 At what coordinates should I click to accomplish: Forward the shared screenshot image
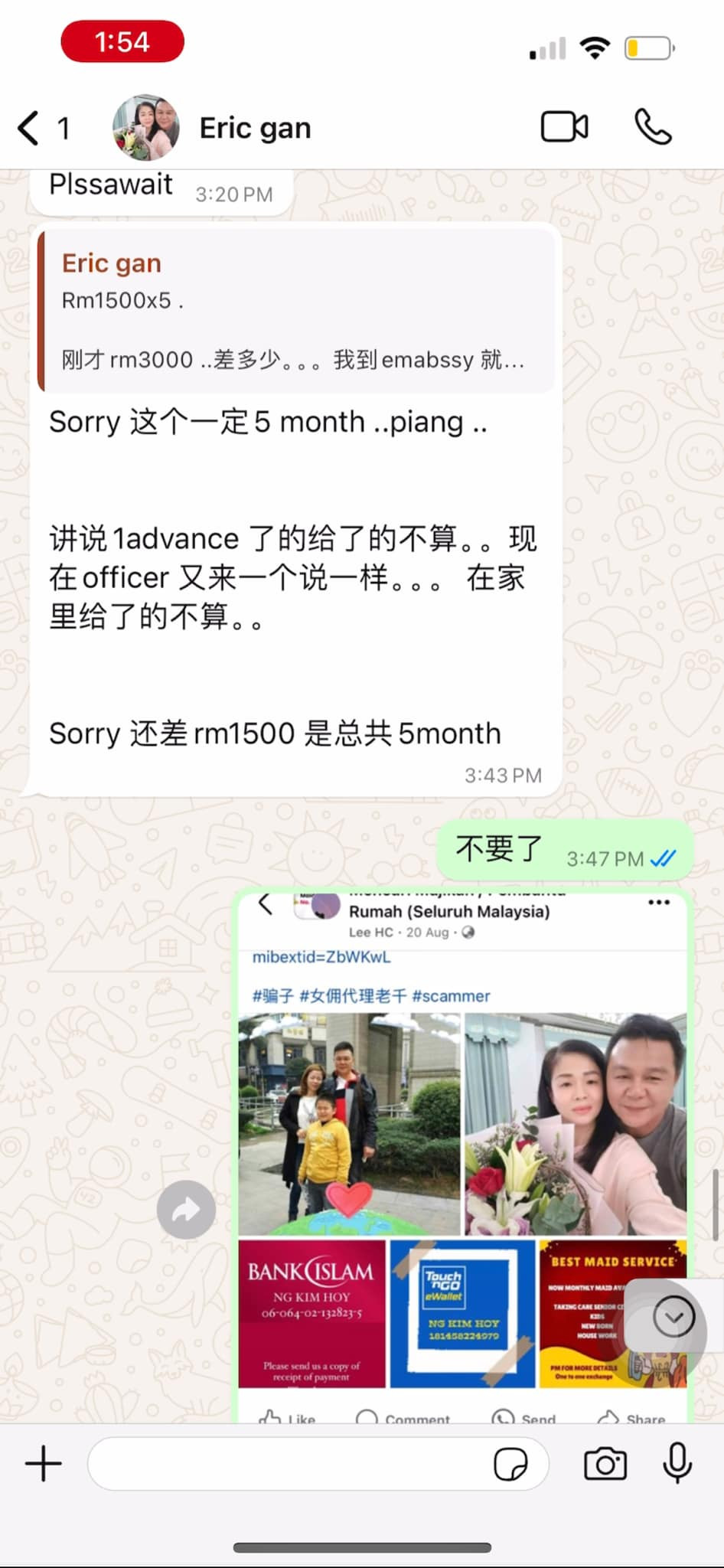(186, 1210)
